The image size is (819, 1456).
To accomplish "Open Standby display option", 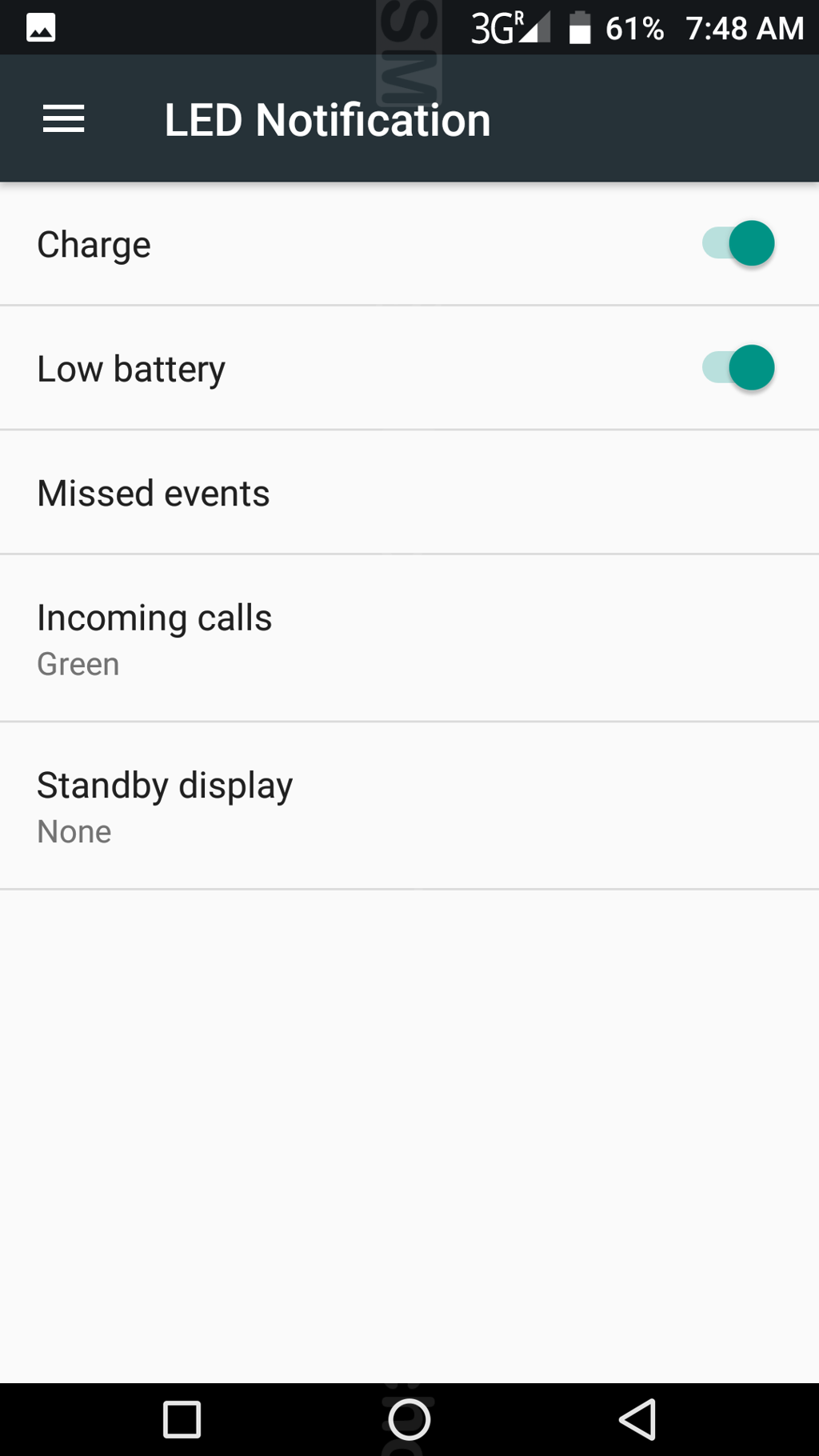I will 409,806.
